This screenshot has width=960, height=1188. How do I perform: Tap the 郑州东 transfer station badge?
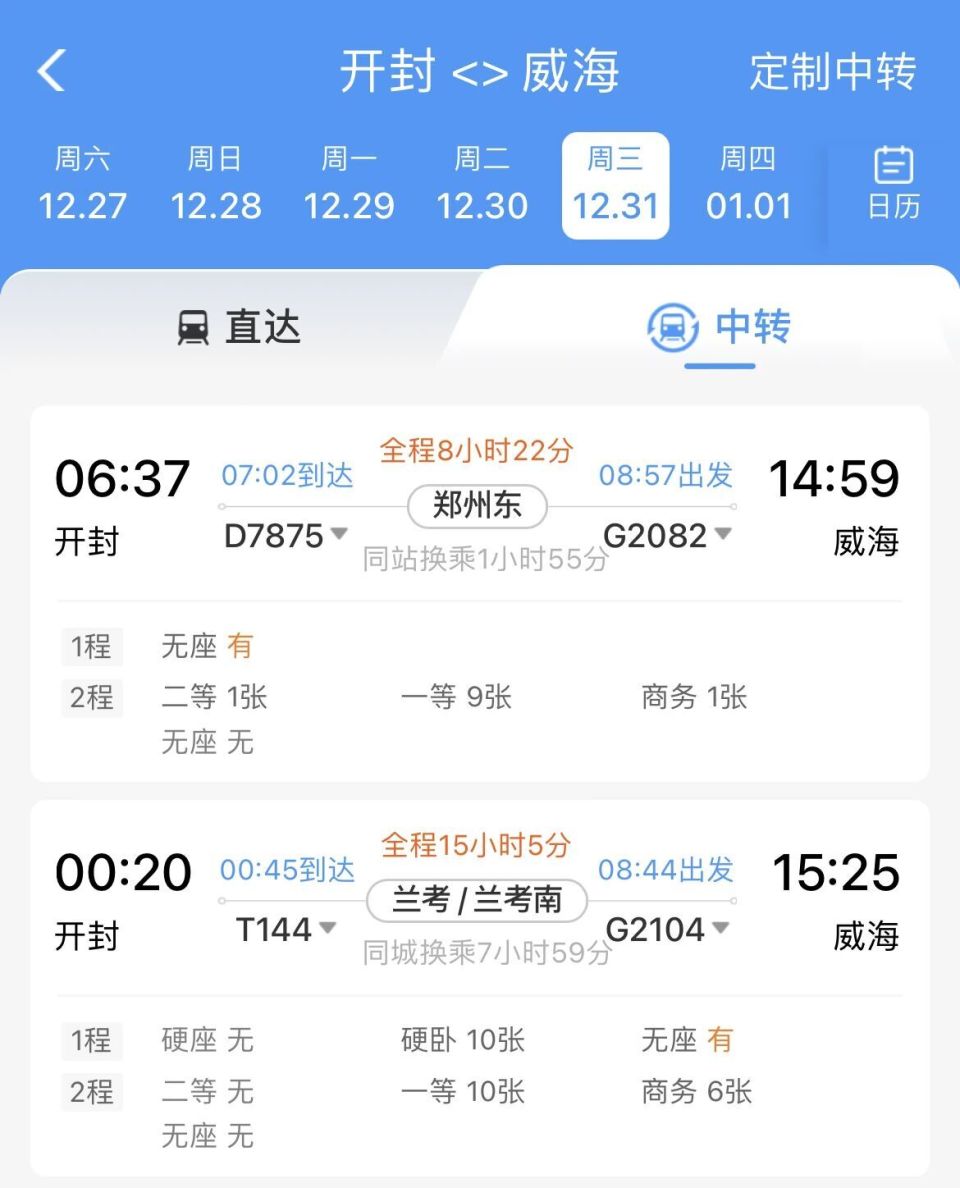point(477,507)
